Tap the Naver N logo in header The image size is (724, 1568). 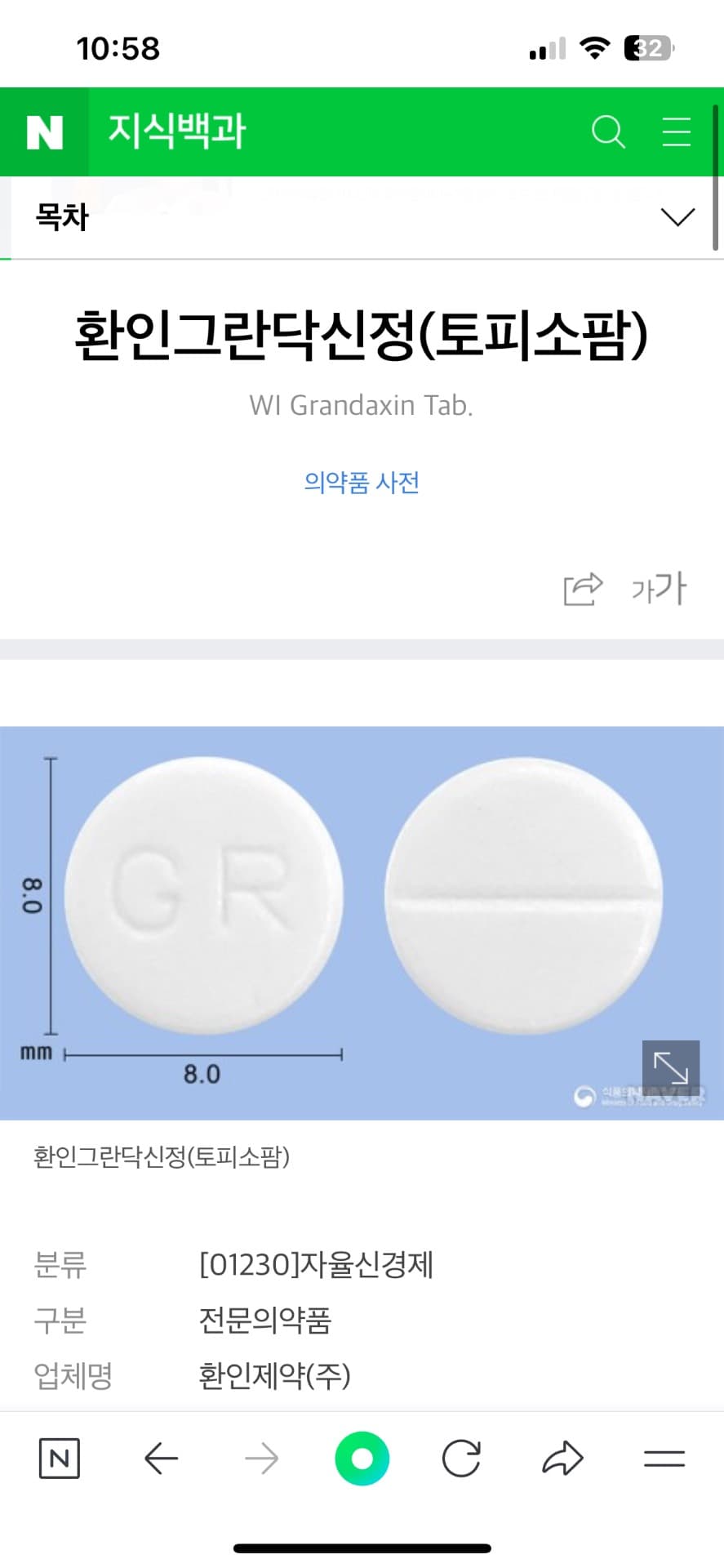coord(44,131)
